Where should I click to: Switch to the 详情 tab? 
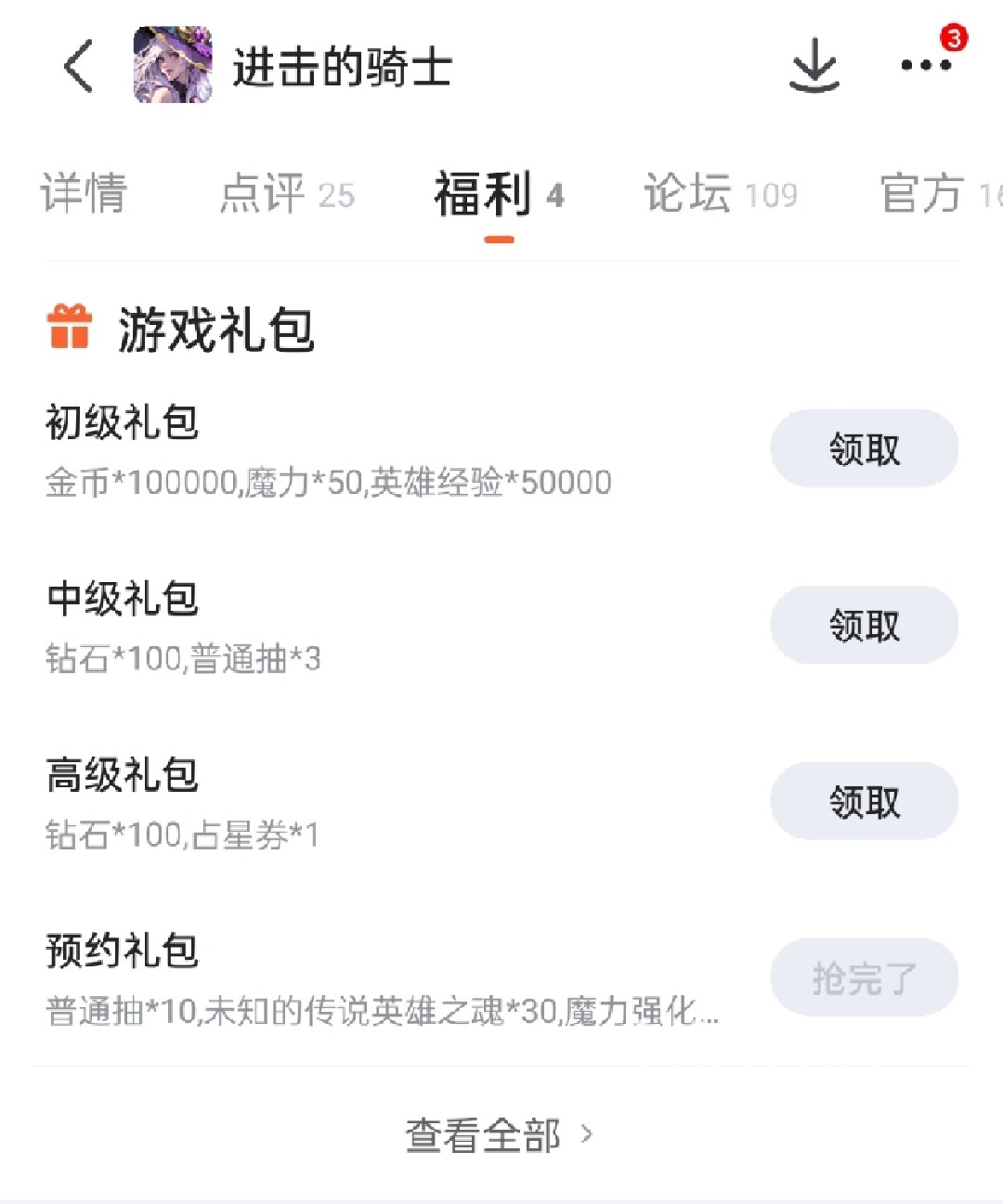(x=84, y=194)
